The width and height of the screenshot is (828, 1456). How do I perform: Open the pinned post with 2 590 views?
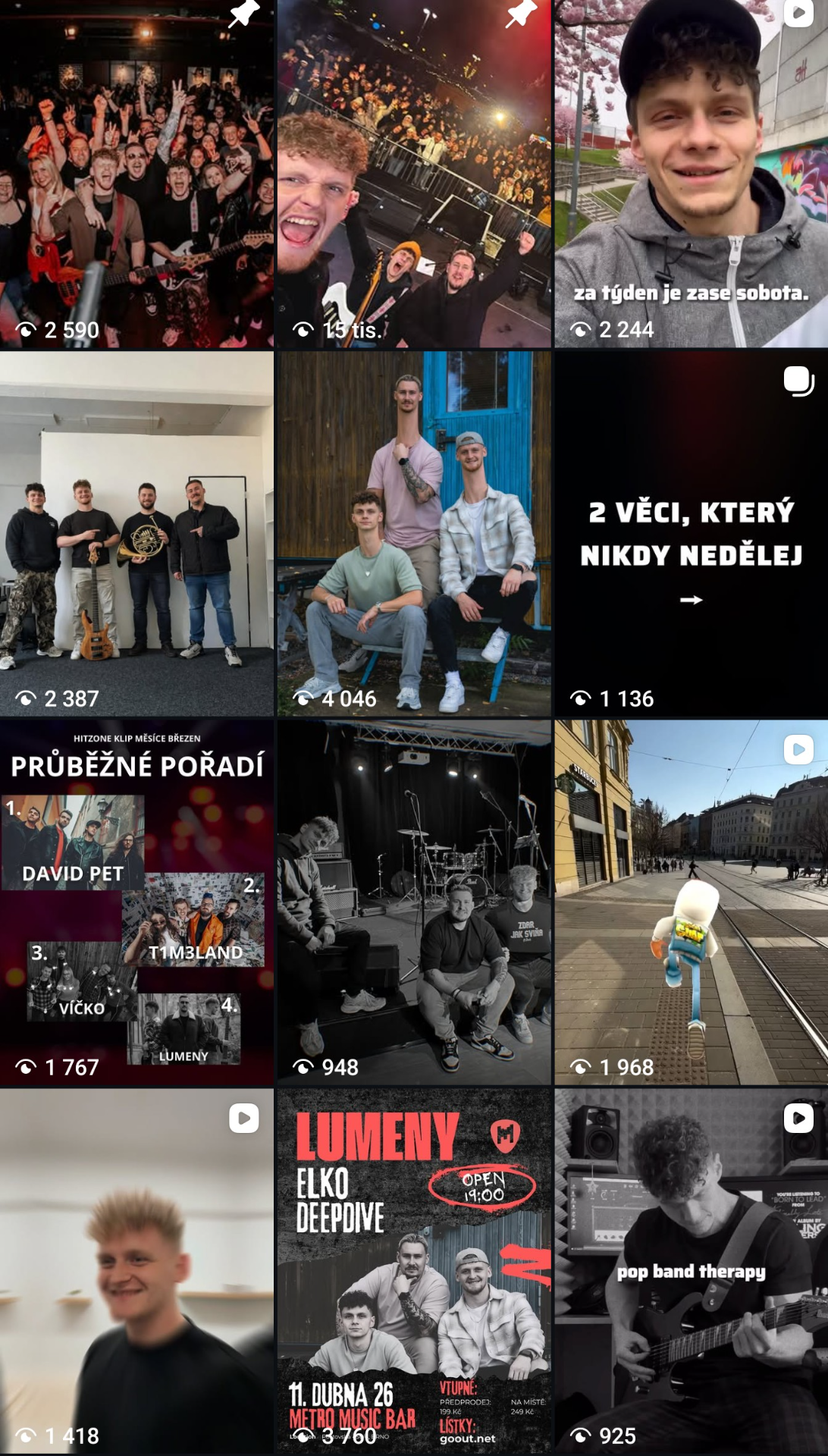coord(136,174)
